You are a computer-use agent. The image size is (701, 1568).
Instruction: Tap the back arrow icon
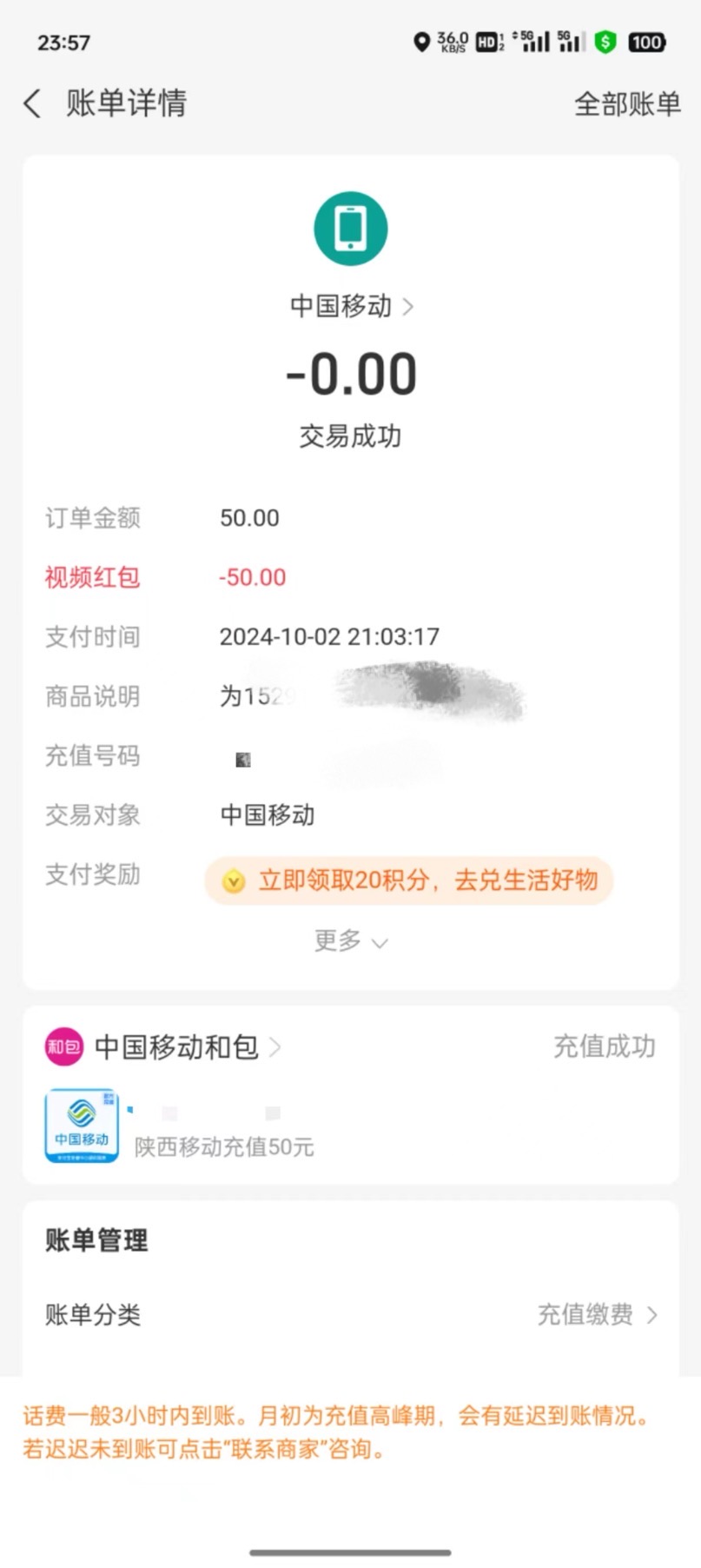point(32,103)
